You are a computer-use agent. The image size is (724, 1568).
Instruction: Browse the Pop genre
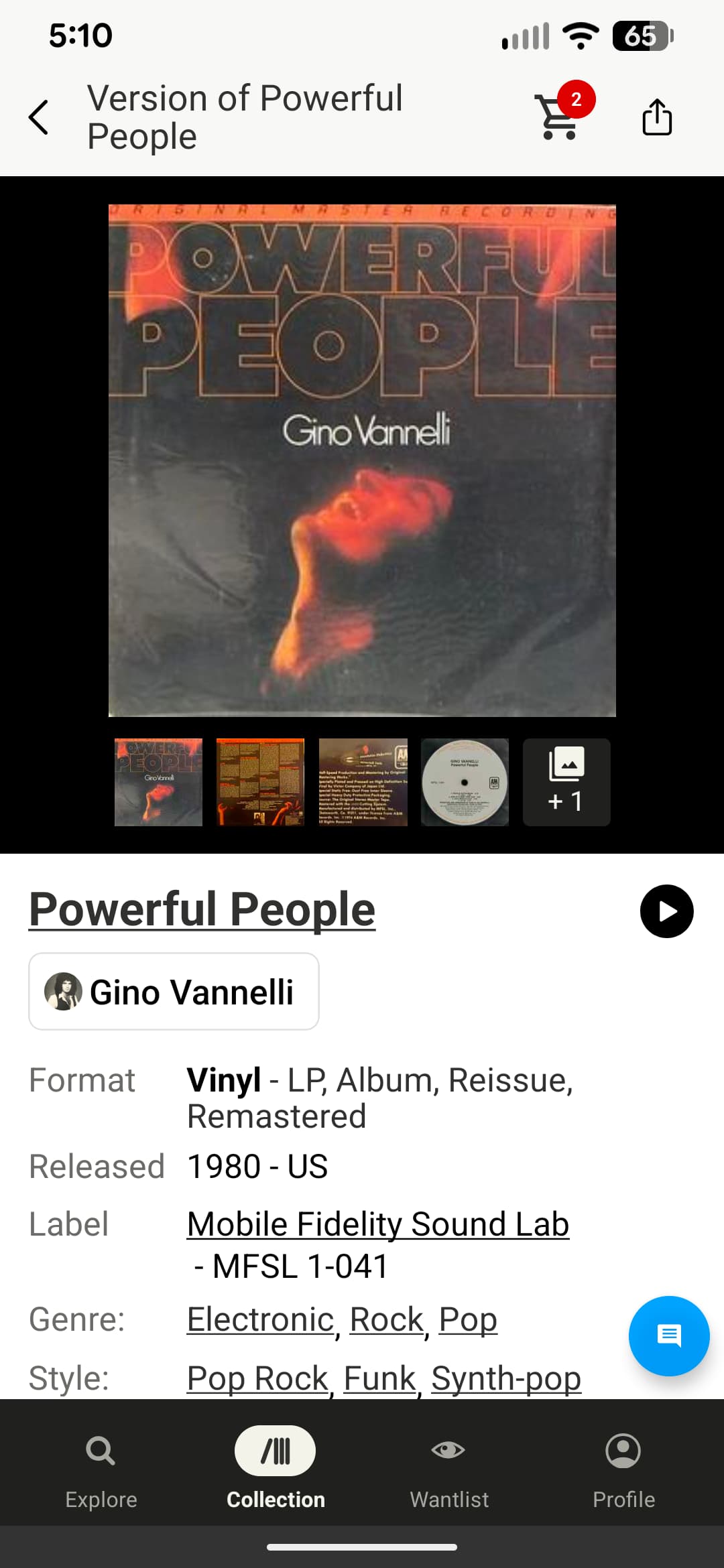468,1319
